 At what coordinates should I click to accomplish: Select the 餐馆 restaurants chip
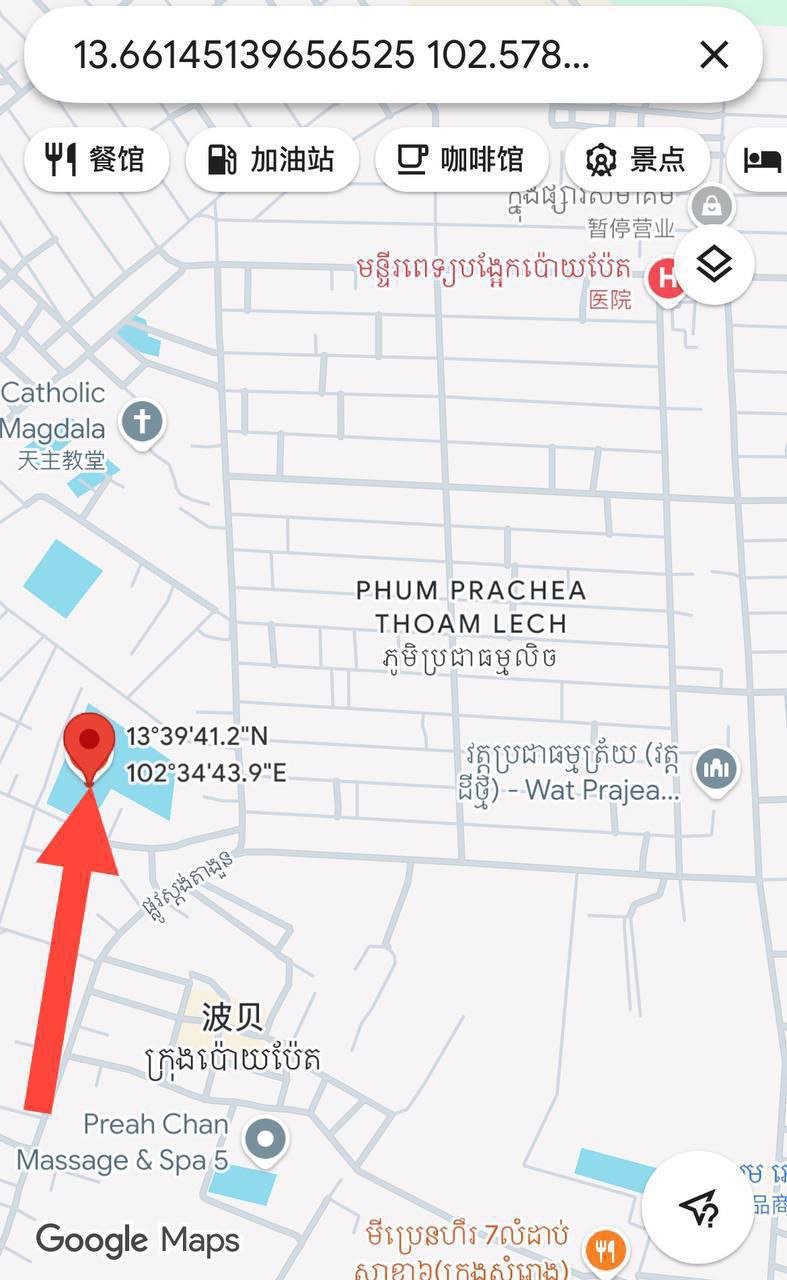click(x=97, y=159)
